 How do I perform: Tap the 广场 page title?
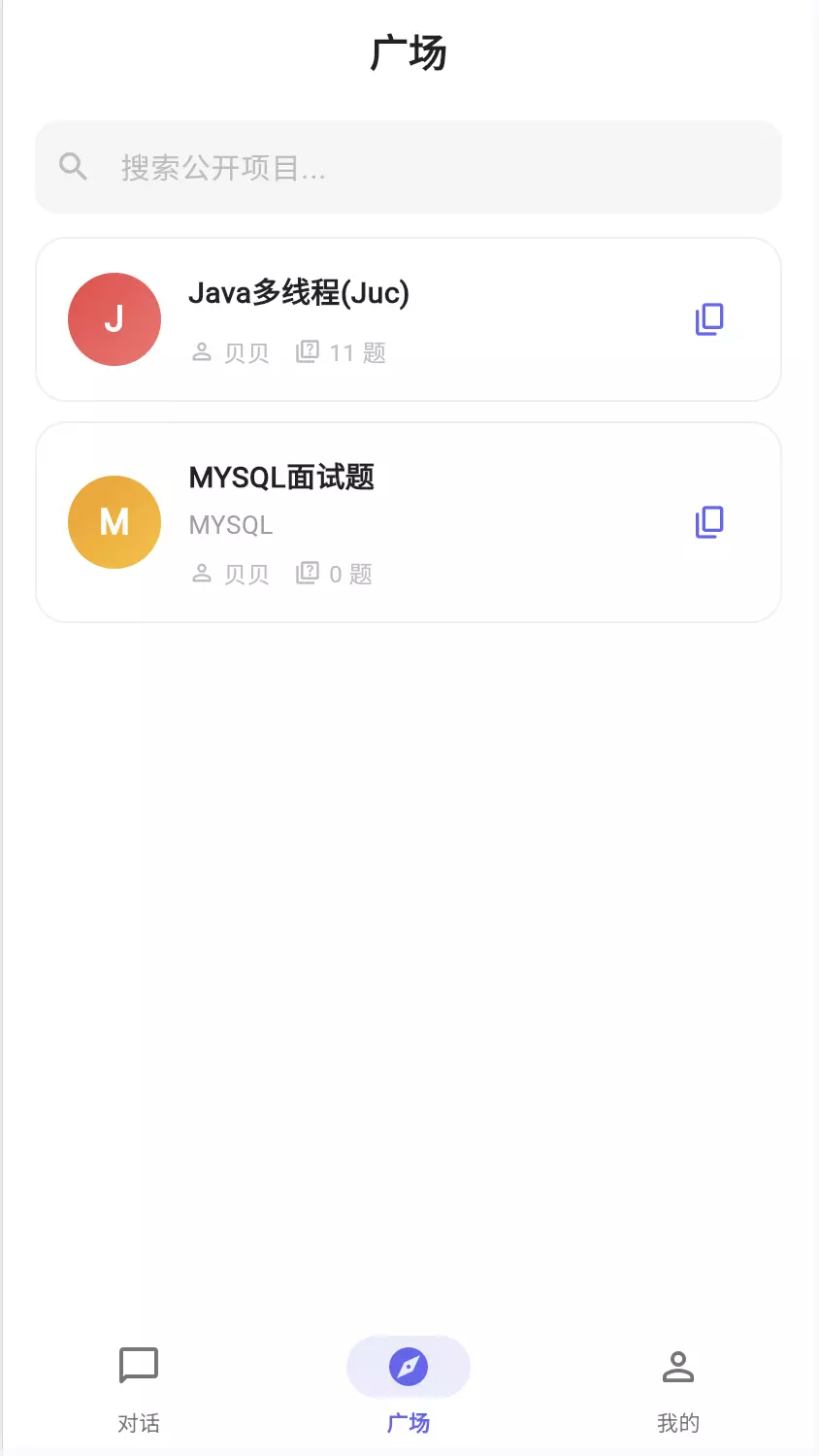409,53
